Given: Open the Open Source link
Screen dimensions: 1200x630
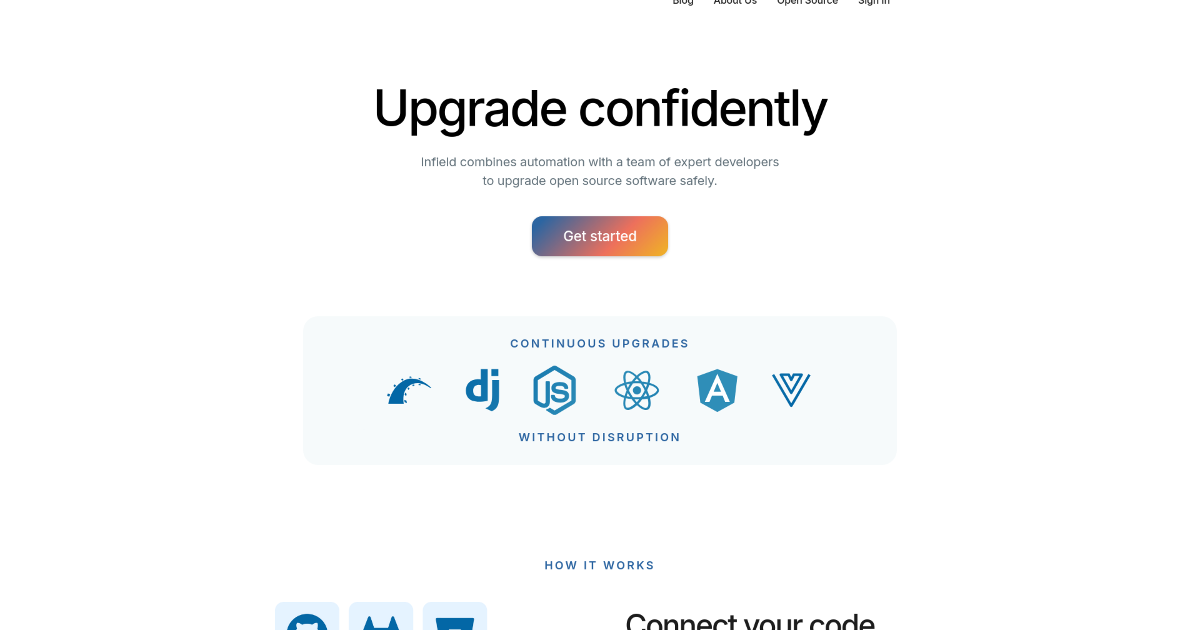Looking at the screenshot, I should coord(807,2).
